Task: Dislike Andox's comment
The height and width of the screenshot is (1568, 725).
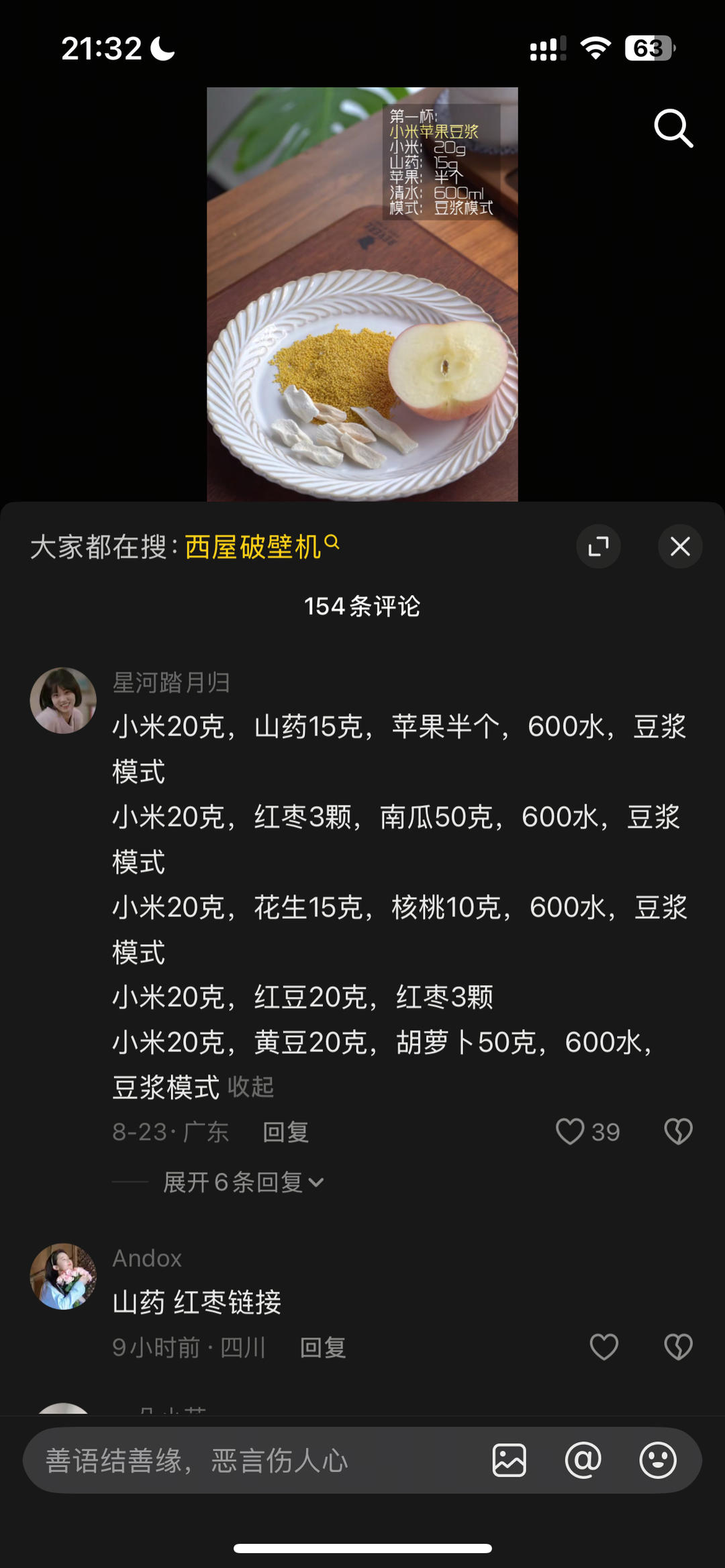Action: [678, 1347]
